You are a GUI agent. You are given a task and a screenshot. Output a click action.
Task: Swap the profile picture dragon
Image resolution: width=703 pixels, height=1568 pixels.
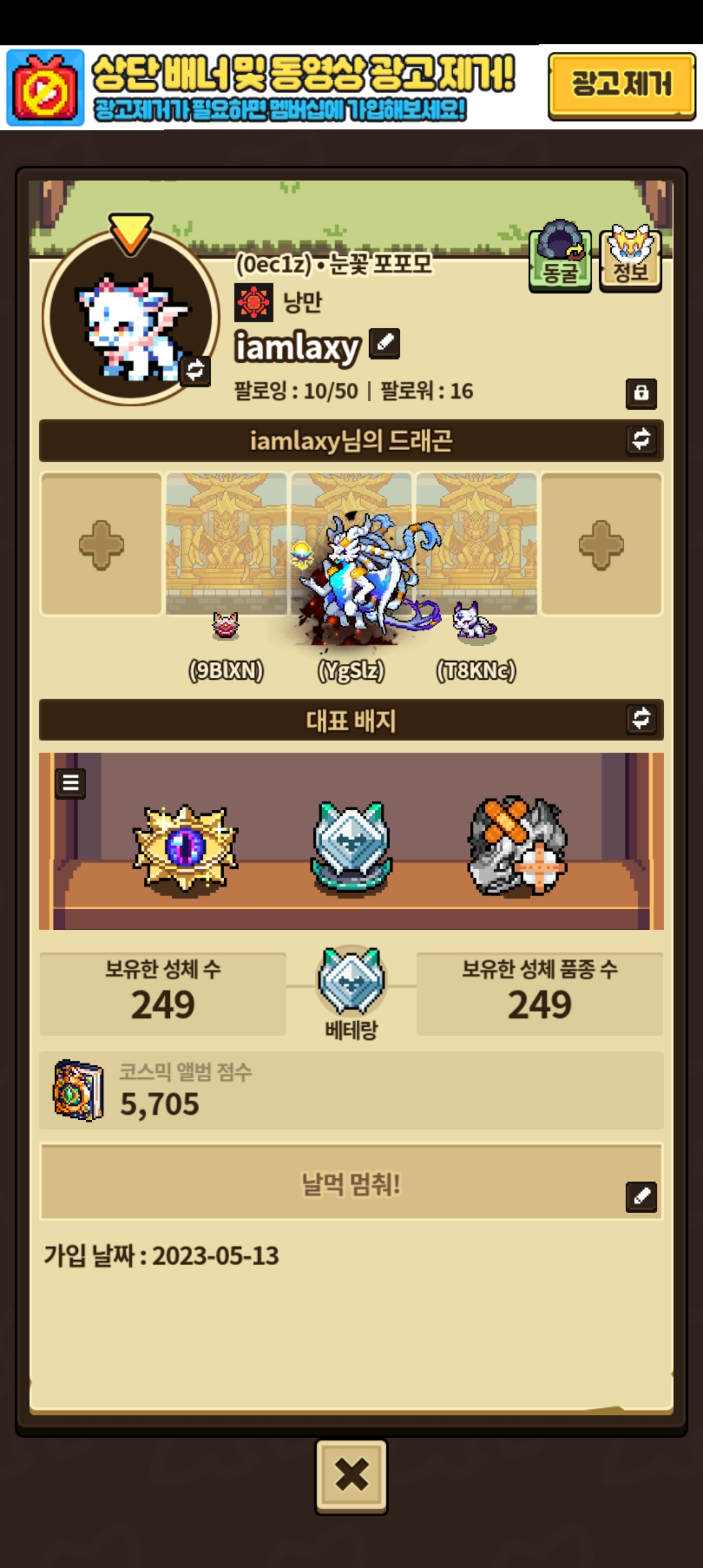click(195, 371)
